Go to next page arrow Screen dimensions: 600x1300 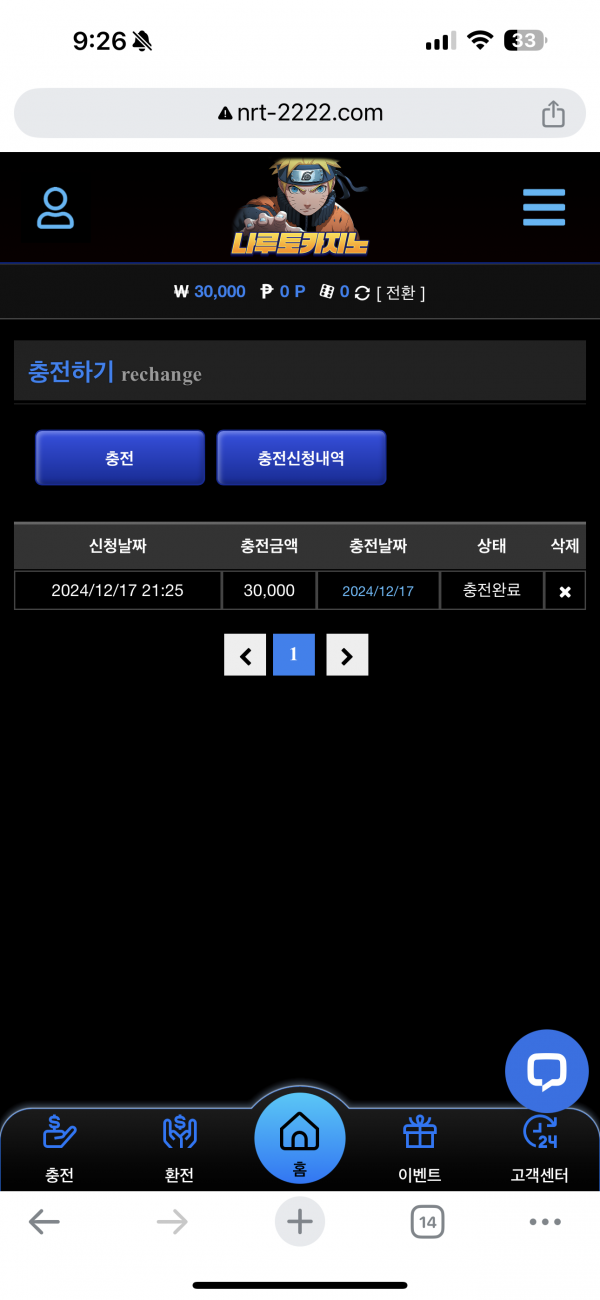pyautogui.click(x=347, y=656)
